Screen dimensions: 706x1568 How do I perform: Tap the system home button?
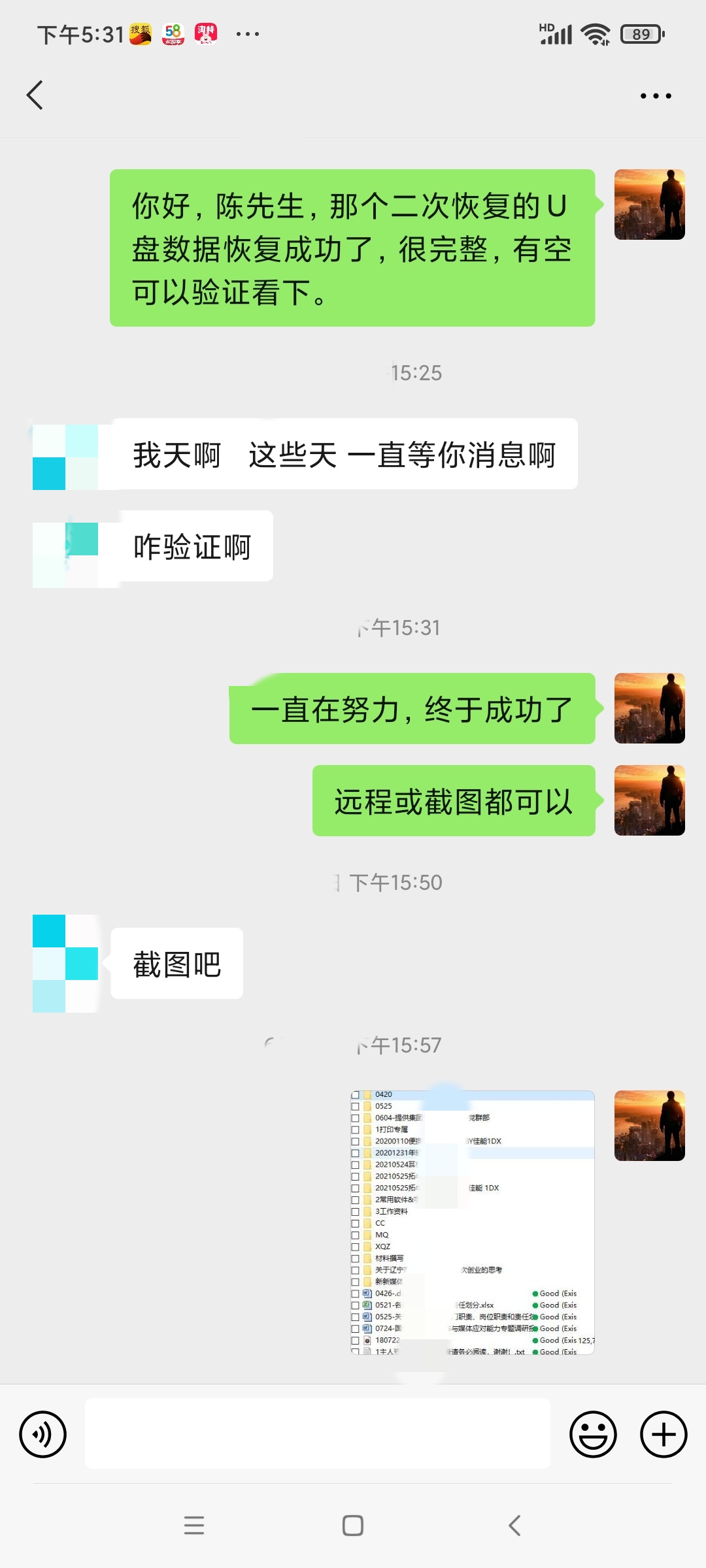pos(353,1526)
